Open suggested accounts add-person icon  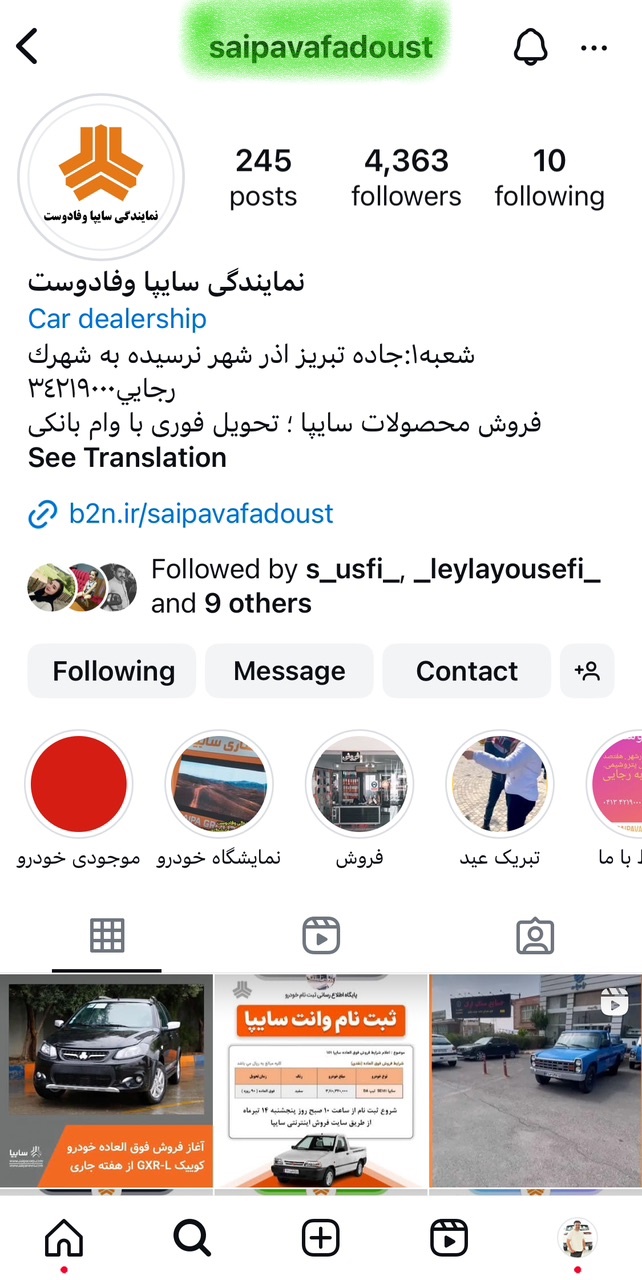point(587,671)
